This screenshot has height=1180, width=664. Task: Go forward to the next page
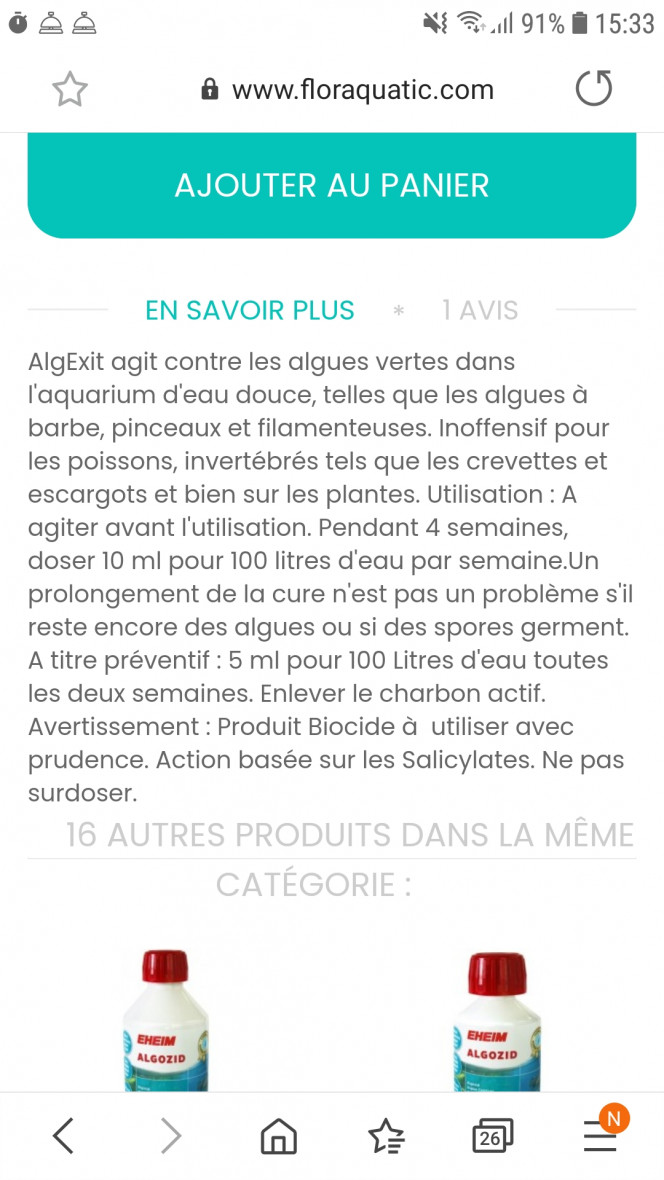pyautogui.click(x=172, y=1135)
